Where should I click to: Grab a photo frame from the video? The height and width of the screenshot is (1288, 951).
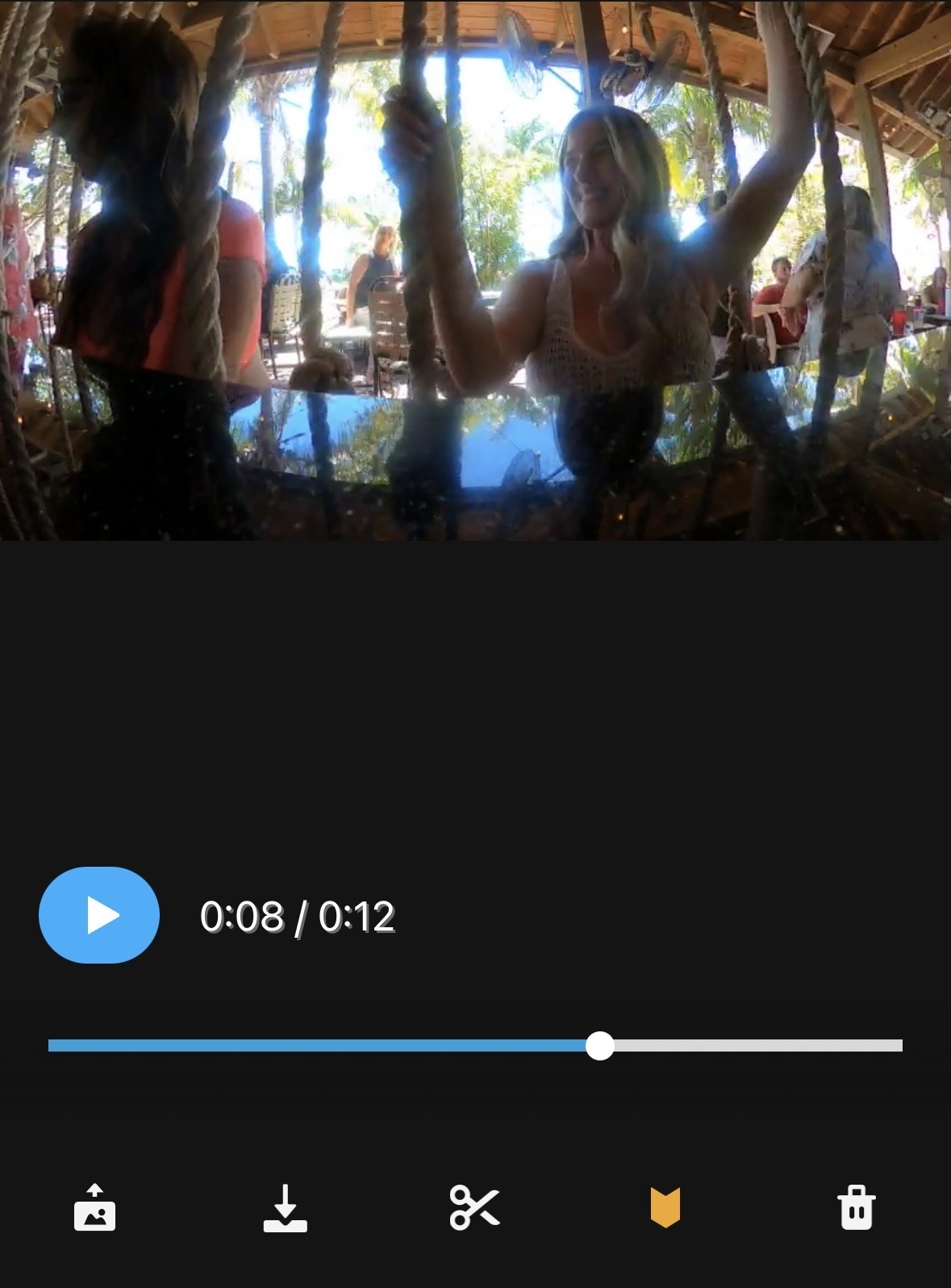pos(94,1208)
